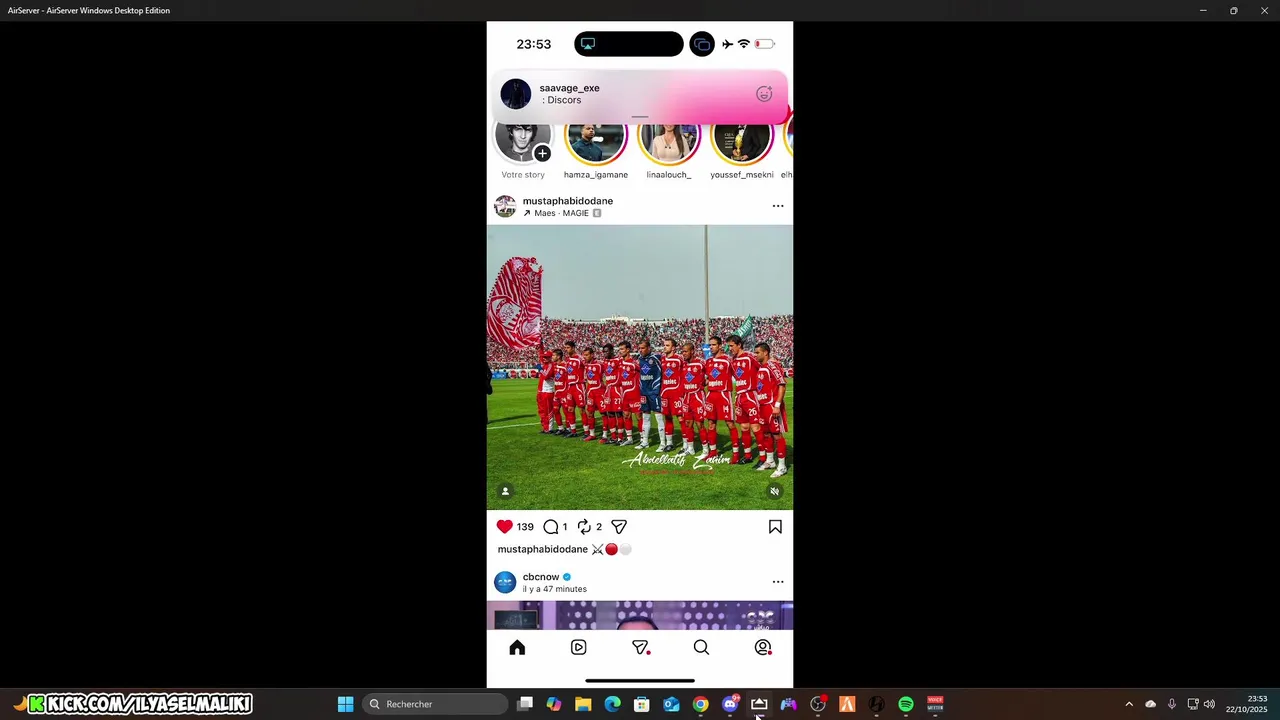Unmute the sound on mustaphabidodane's post
The width and height of the screenshot is (1280, 720).
pos(774,491)
